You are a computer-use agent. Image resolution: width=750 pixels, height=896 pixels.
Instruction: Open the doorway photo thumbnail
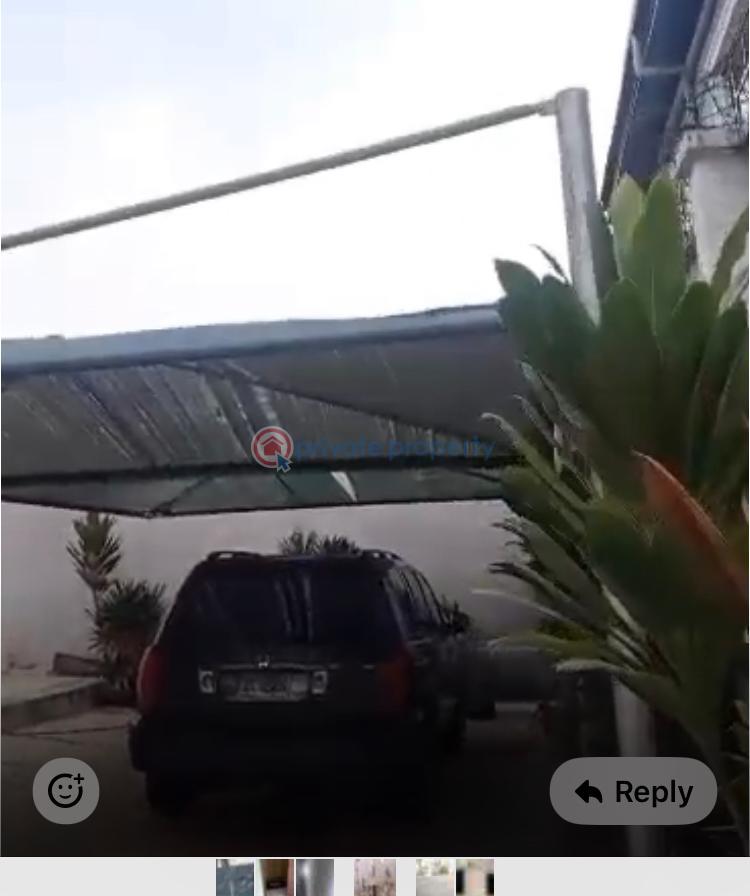coord(275,877)
